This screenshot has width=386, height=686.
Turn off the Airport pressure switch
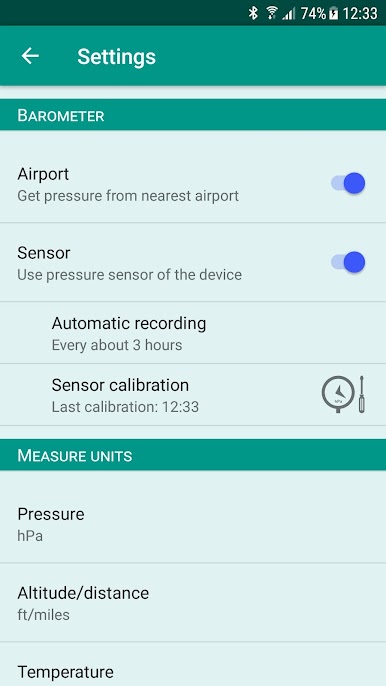pyautogui.click(x=348, y=183)
